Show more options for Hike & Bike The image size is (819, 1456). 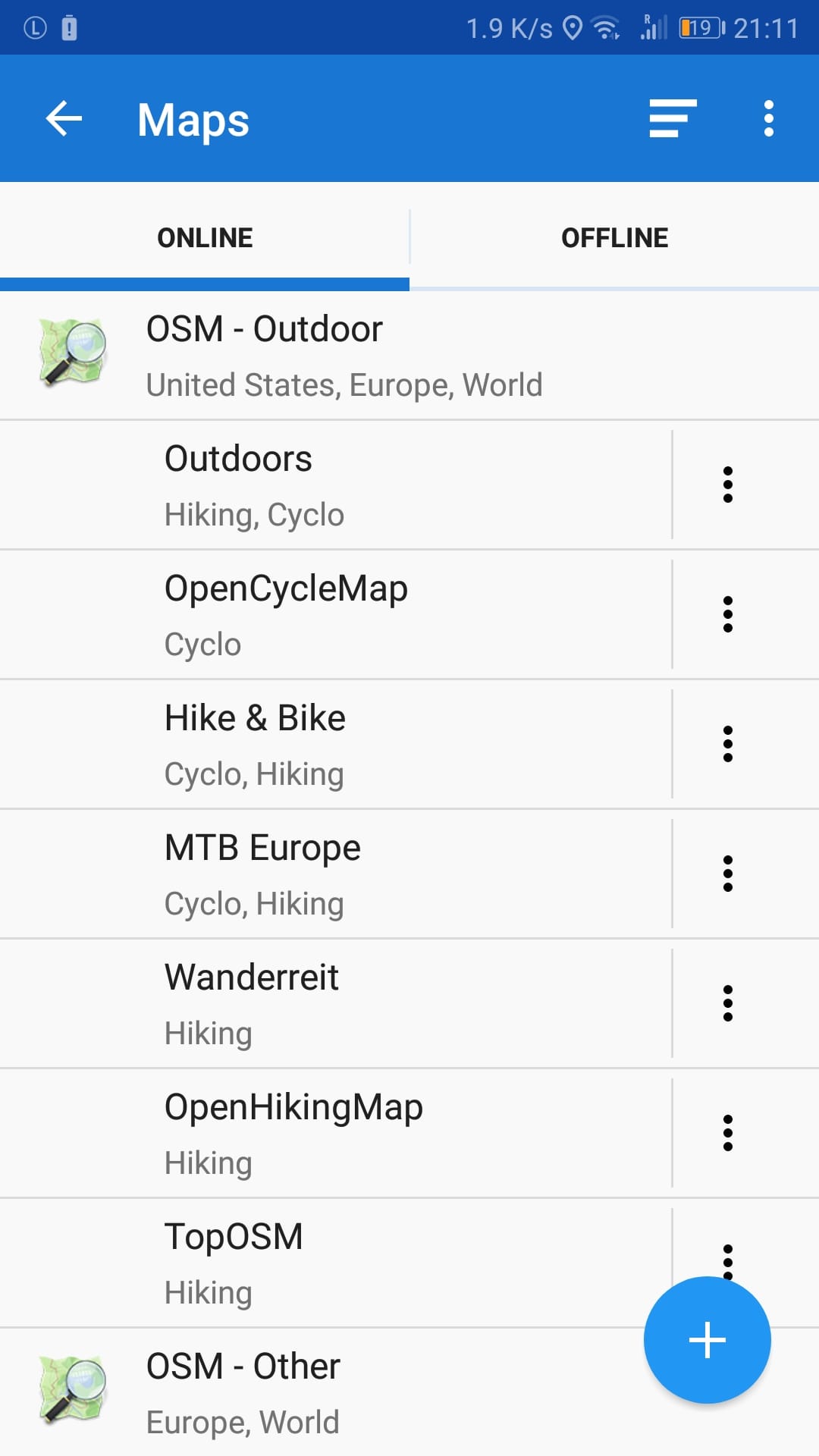click(727, 745)
